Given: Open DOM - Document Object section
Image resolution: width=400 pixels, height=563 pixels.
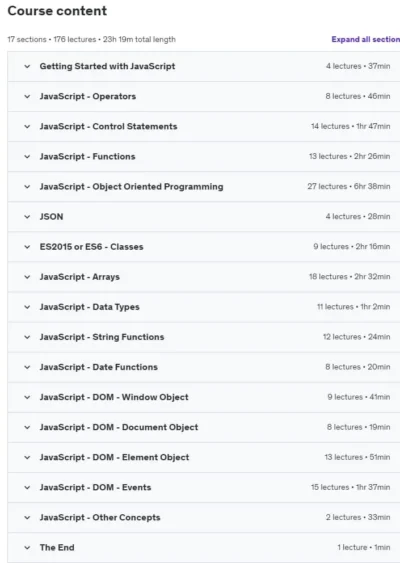Looking at the screenshot, I should [204, 428].
